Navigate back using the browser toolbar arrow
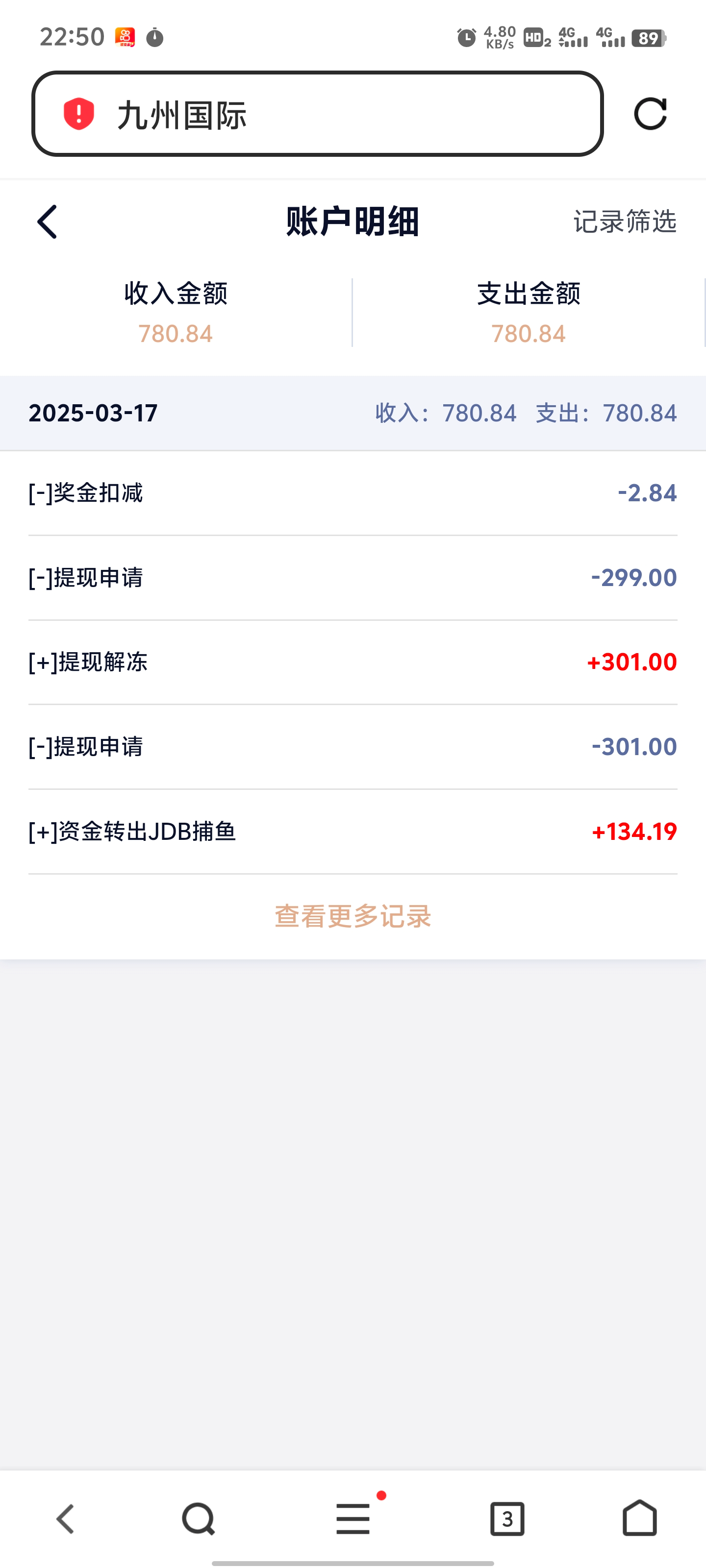This screenshot has width=706, height=1568. (x=66, y=1519)
